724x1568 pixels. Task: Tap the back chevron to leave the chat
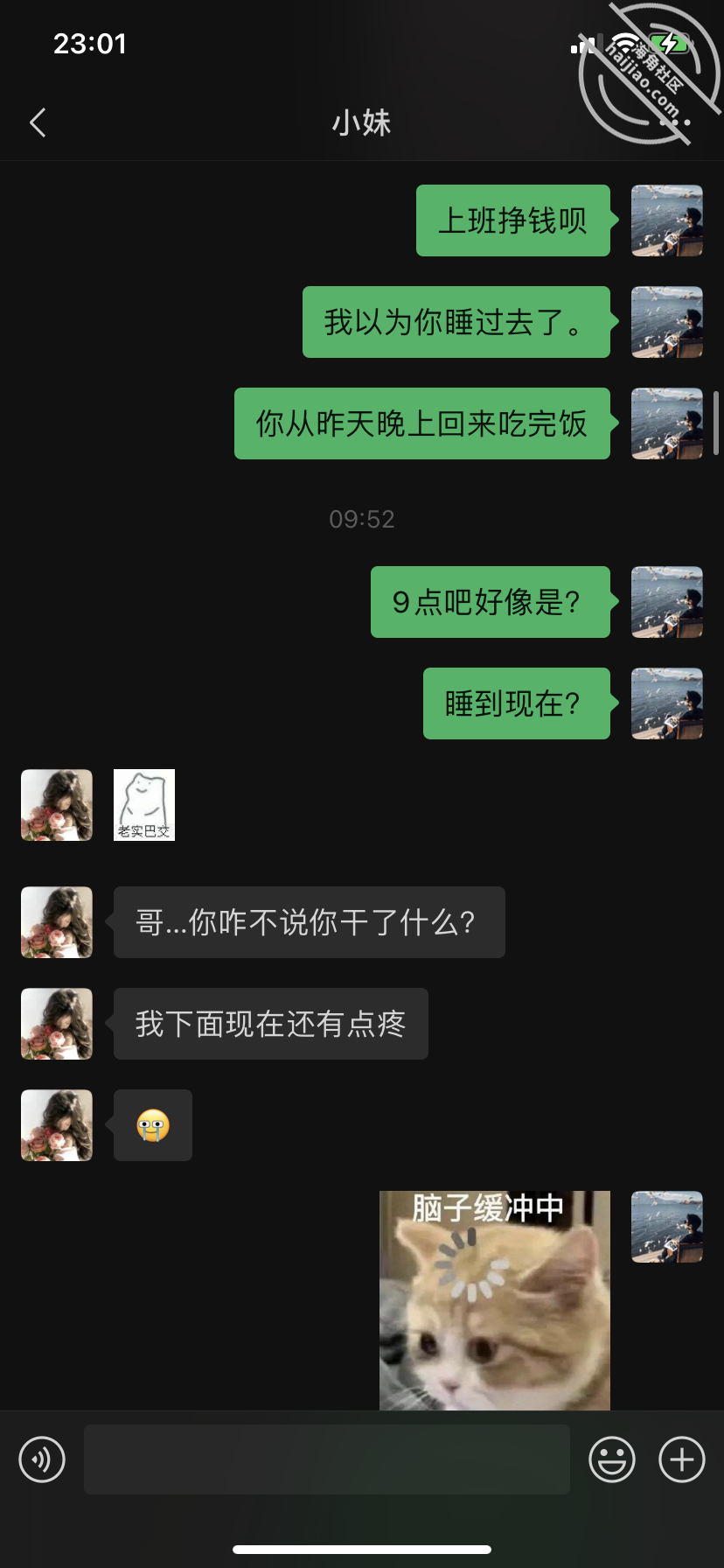(x=37, y=122)
